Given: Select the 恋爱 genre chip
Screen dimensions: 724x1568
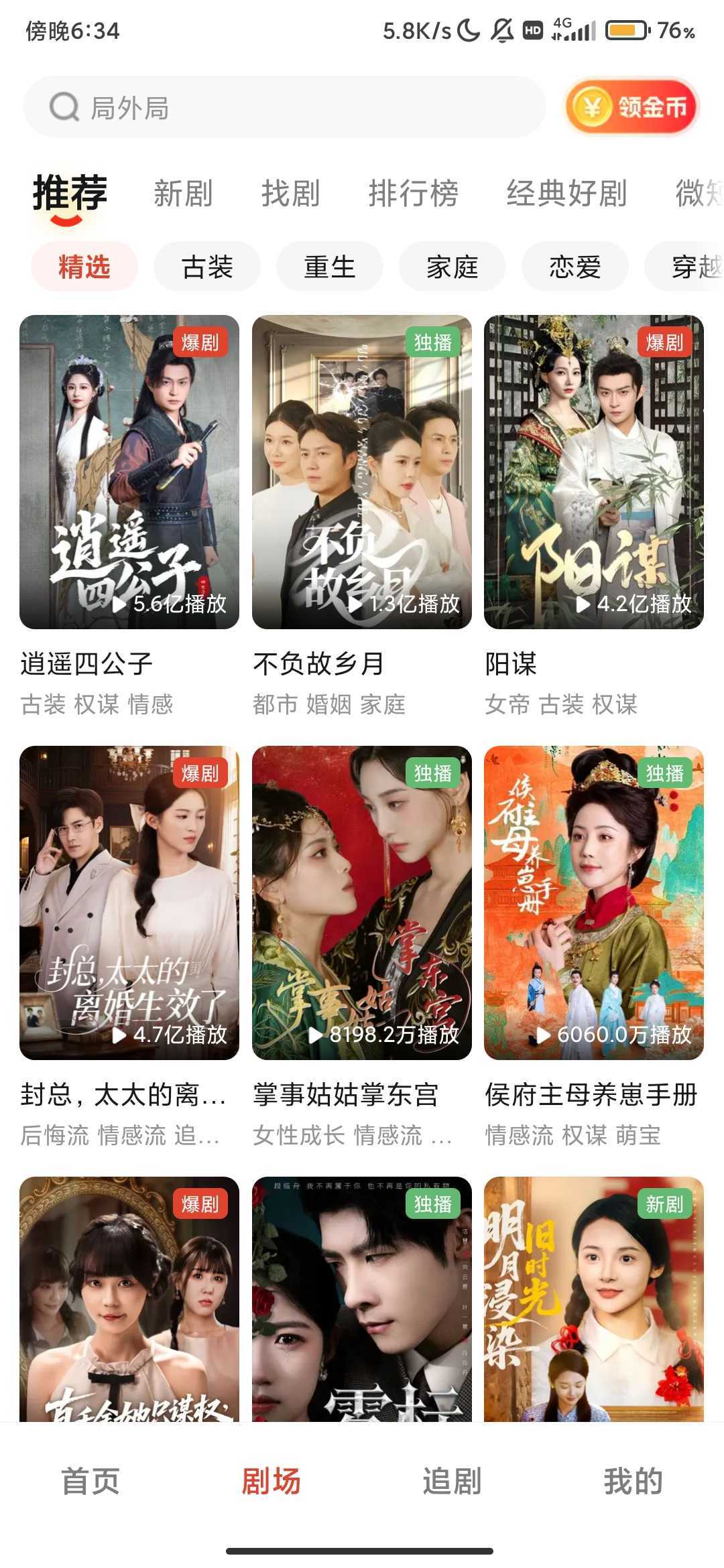Looking at the screenshot, I should (x=575, y=267).
